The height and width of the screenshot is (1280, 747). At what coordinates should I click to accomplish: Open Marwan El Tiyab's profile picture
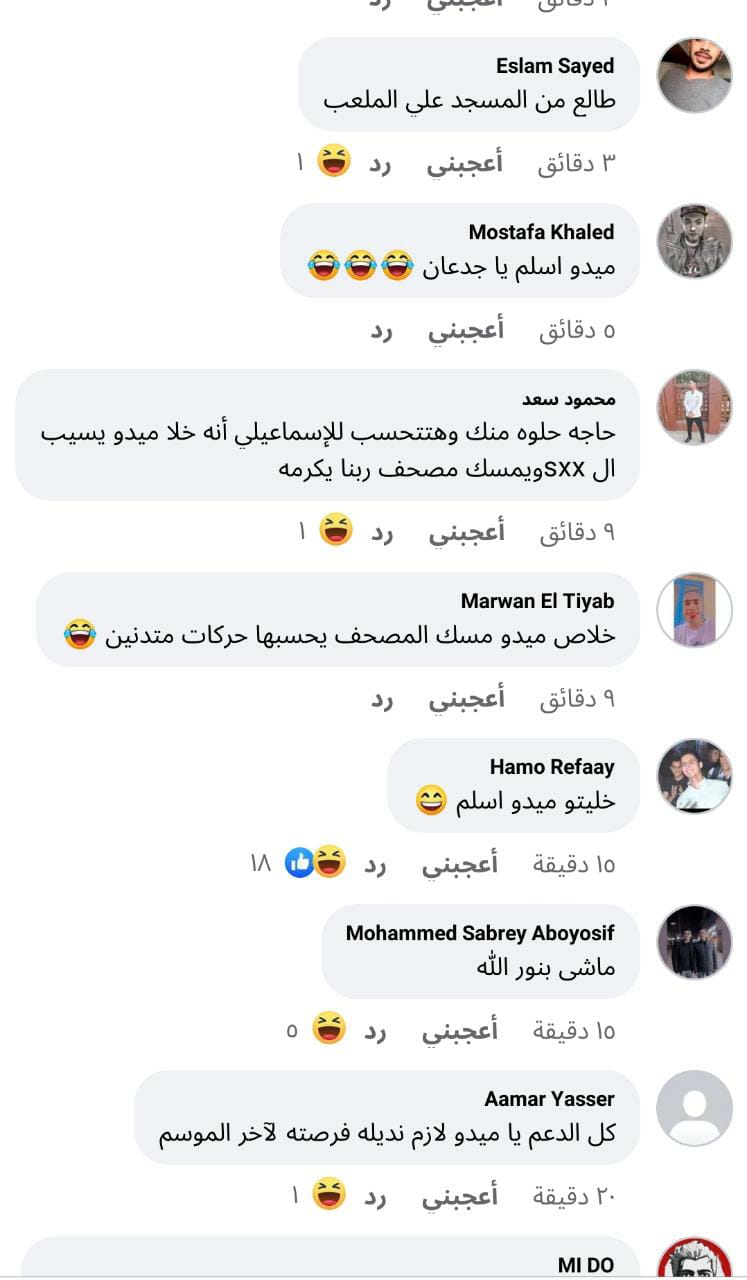coord(694,609)
